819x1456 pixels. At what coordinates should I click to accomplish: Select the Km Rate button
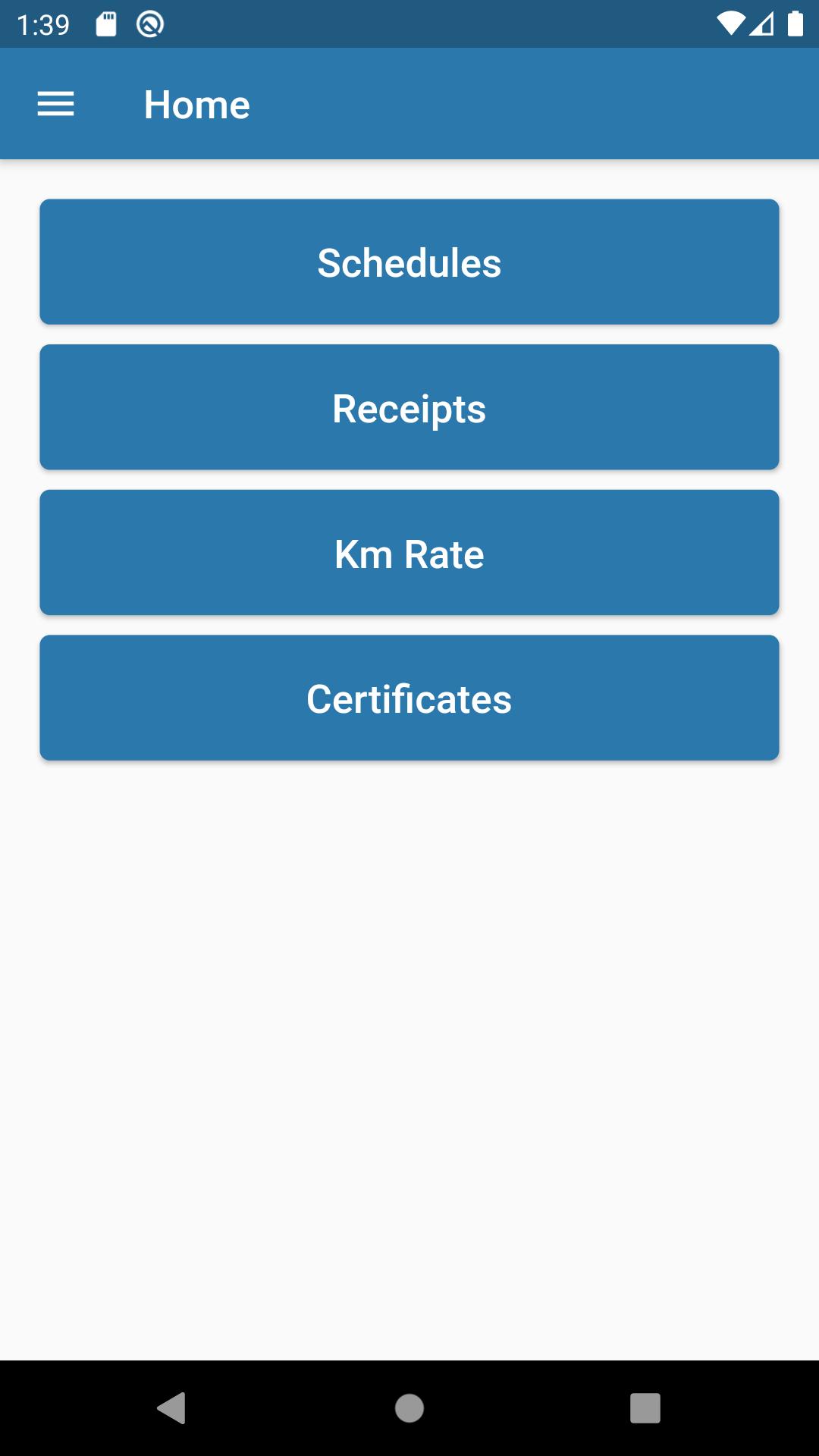[x=409, y=553]
